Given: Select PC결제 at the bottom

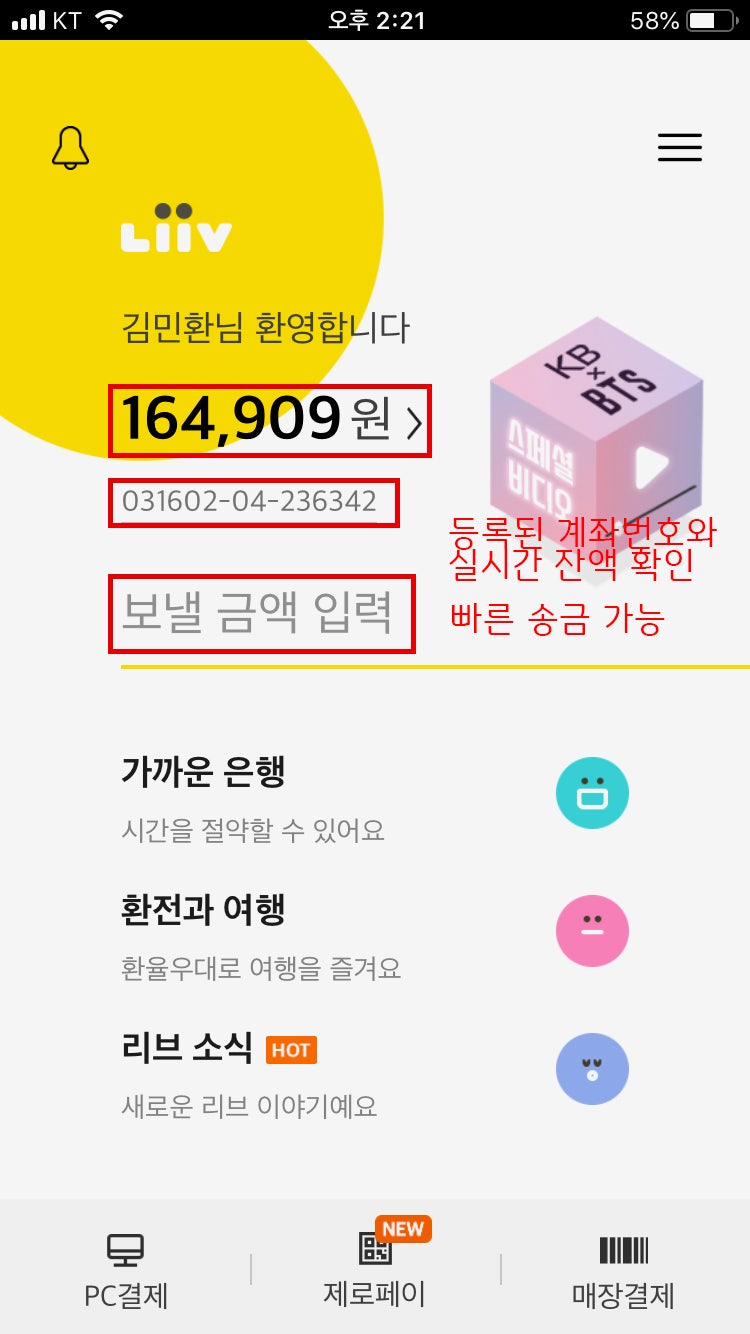Looking at the screenshot, I should [x=126, y=1272].
